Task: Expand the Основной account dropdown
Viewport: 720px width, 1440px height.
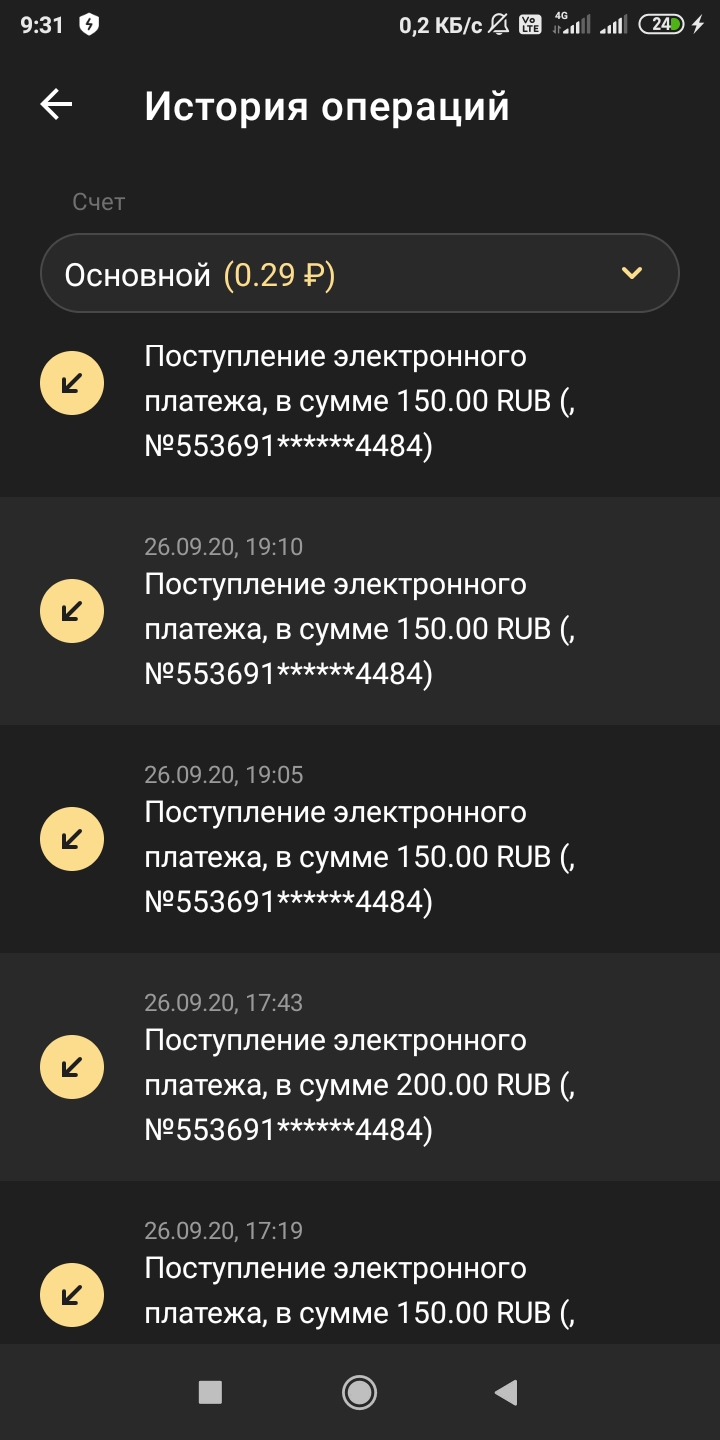Action: (x=360, y=273)
